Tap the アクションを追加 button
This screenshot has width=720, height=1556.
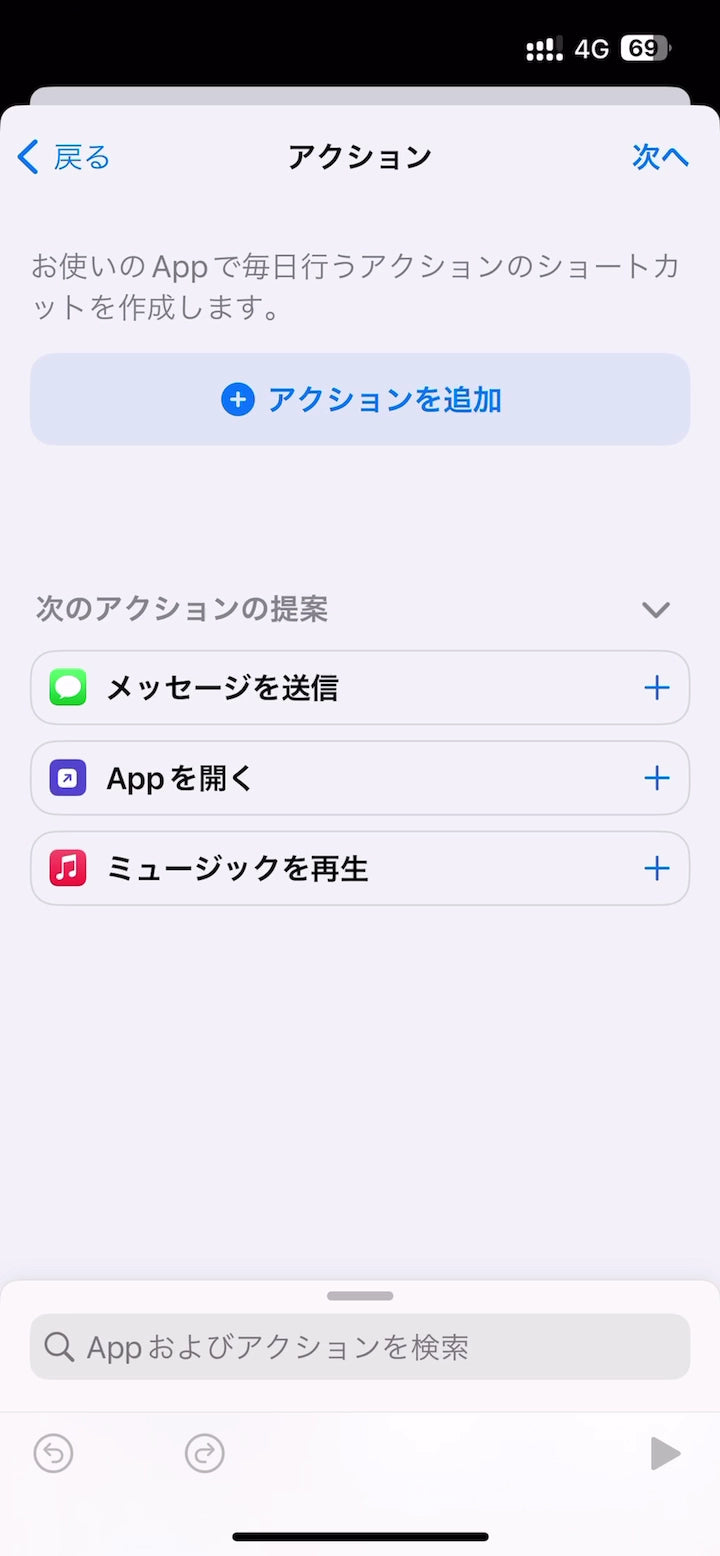[360, 398]
